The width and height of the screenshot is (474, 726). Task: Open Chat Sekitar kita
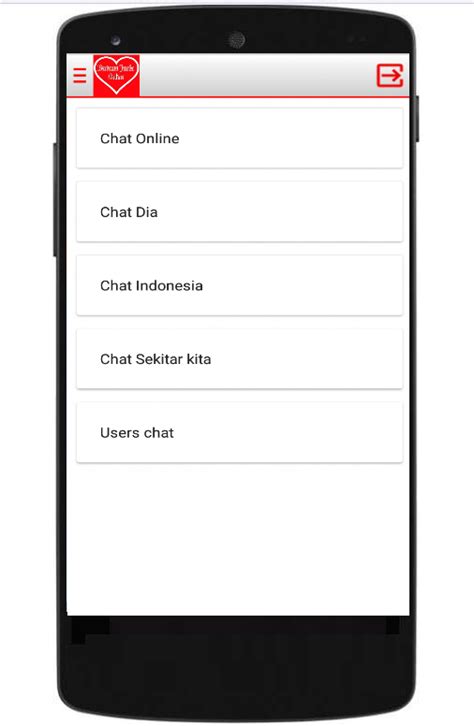coord(239,359)
